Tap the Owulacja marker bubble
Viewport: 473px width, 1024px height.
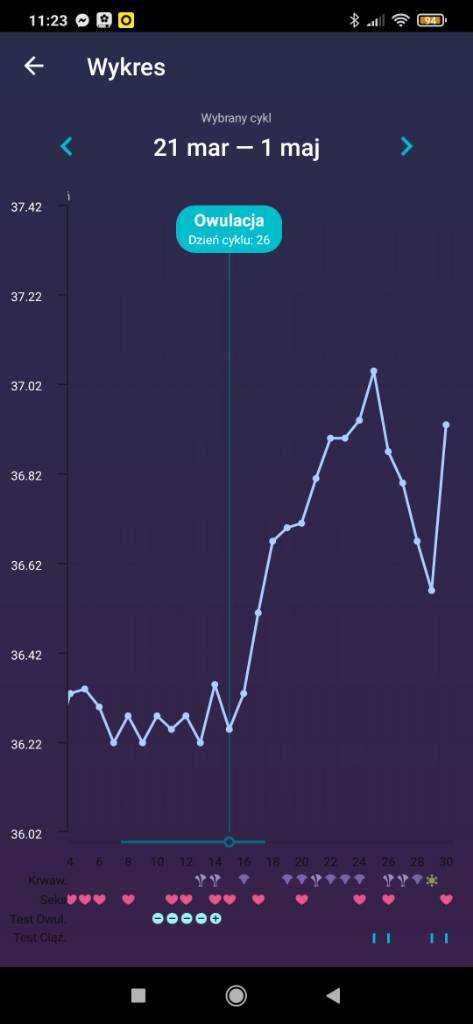[x=229, y=229]
